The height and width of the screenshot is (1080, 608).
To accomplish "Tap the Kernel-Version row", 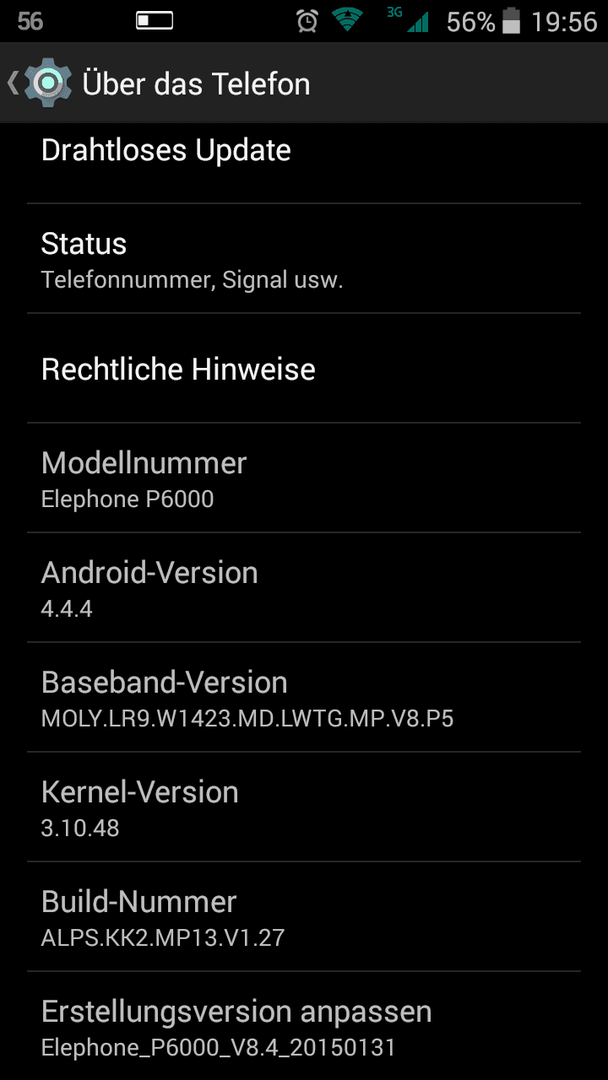I will tap(303, 807).
